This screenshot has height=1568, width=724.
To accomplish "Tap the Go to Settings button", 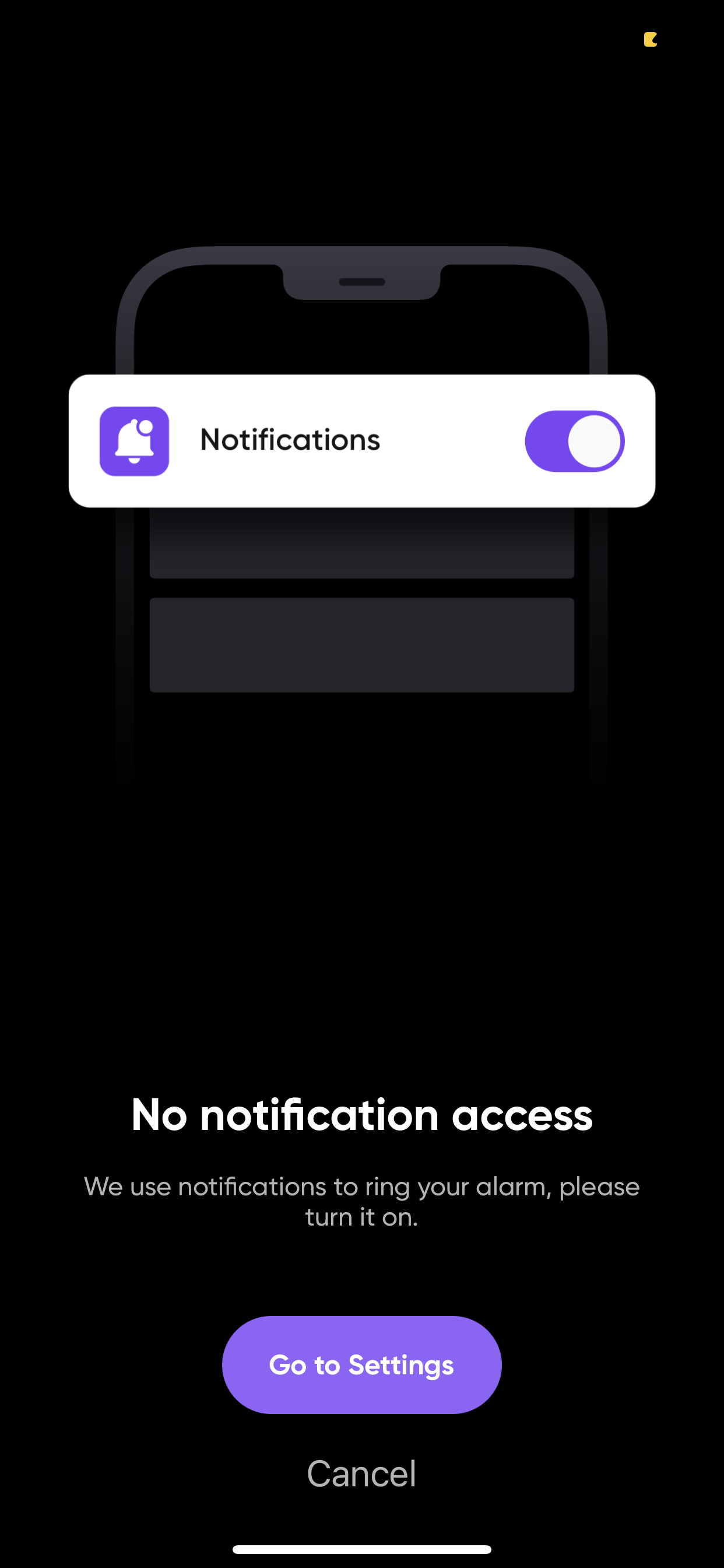I will (361, 1364).
